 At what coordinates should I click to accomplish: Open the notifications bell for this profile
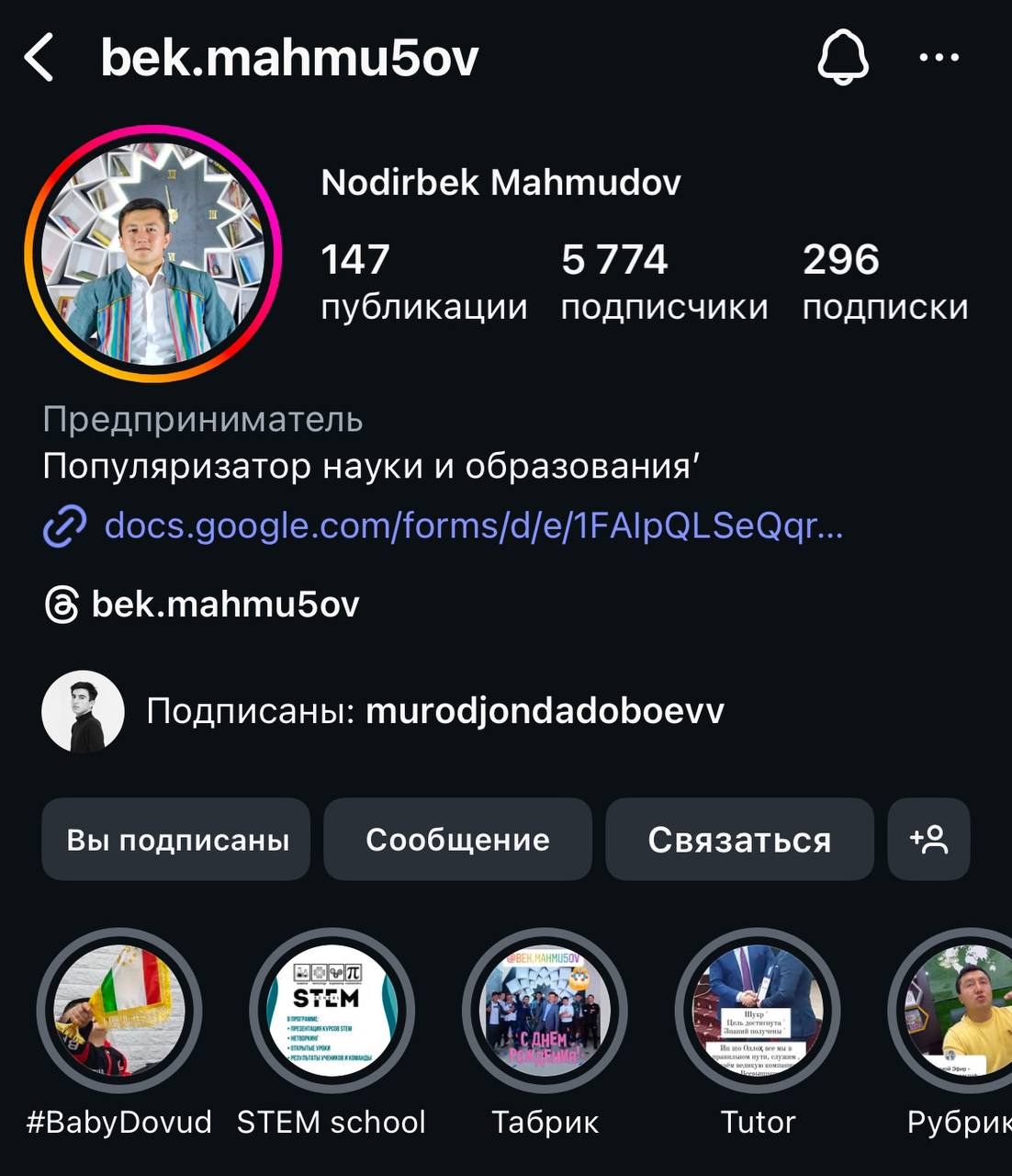pos(842,58)
